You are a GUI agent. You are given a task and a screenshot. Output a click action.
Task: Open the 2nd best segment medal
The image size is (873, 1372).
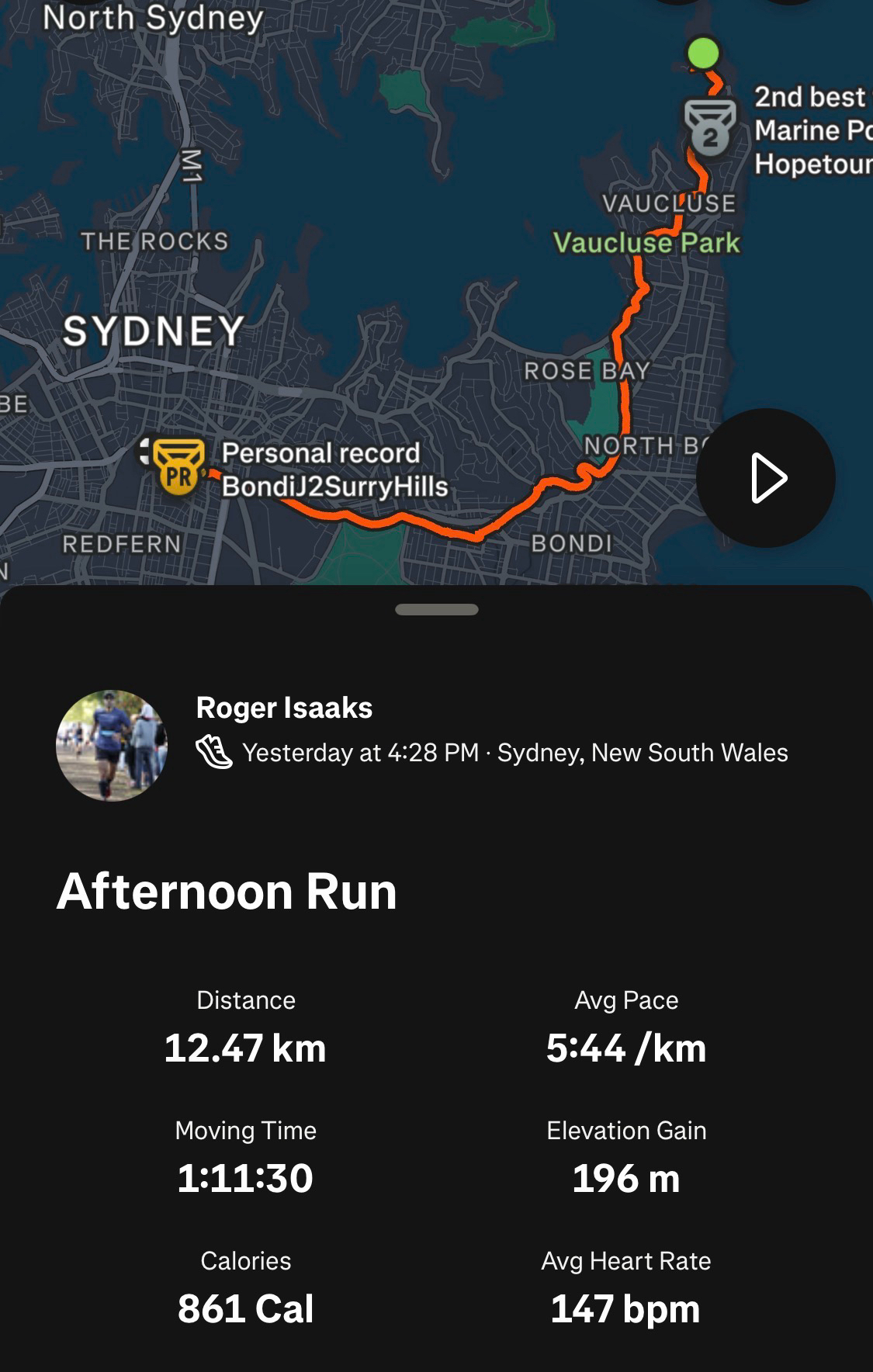[710, 128]
